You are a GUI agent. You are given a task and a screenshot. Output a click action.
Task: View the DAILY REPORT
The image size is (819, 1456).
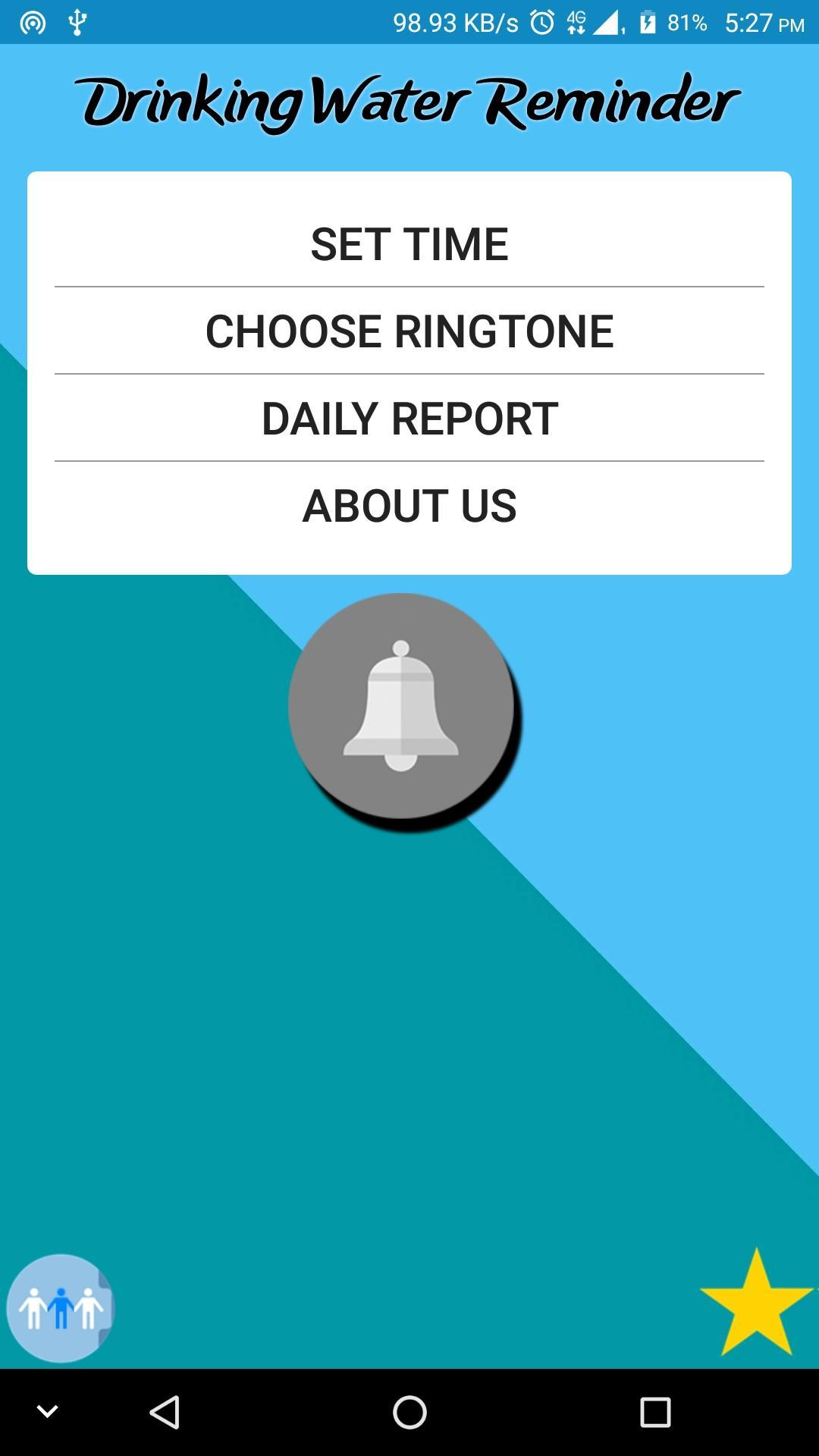click(x=409, y=419)
